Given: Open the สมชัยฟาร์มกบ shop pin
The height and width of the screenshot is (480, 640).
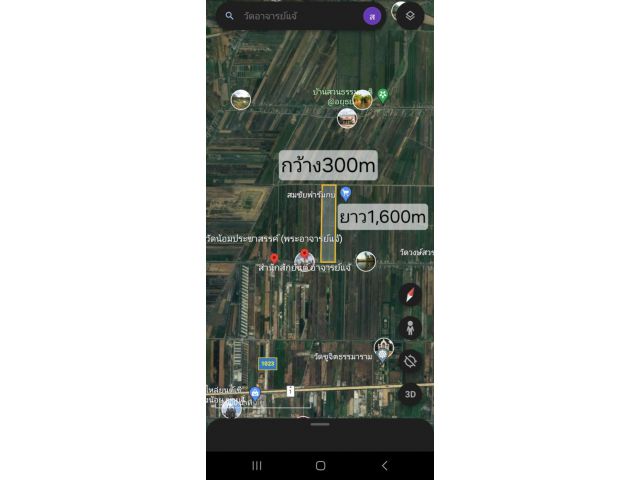Looking at the screenshot, I should pos(346,194).
